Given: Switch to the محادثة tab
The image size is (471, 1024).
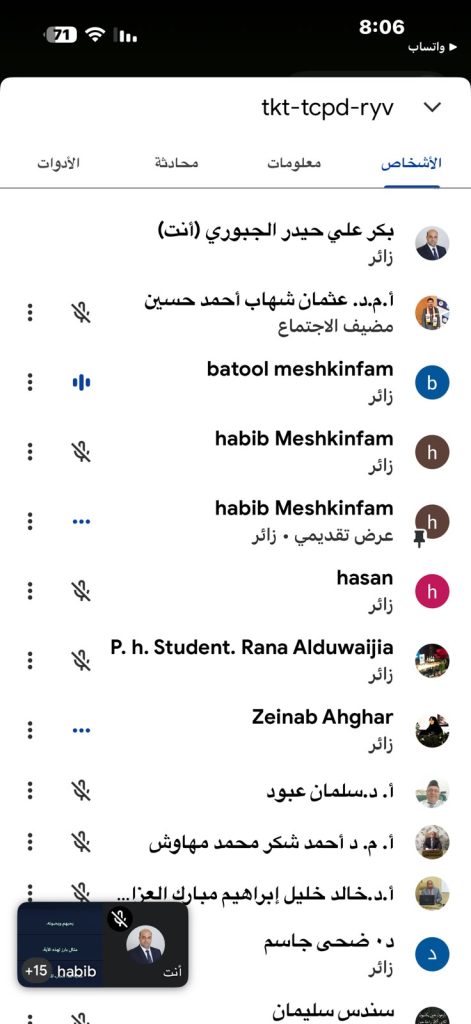Looking at the screenshot, I should tap(176, 163).
